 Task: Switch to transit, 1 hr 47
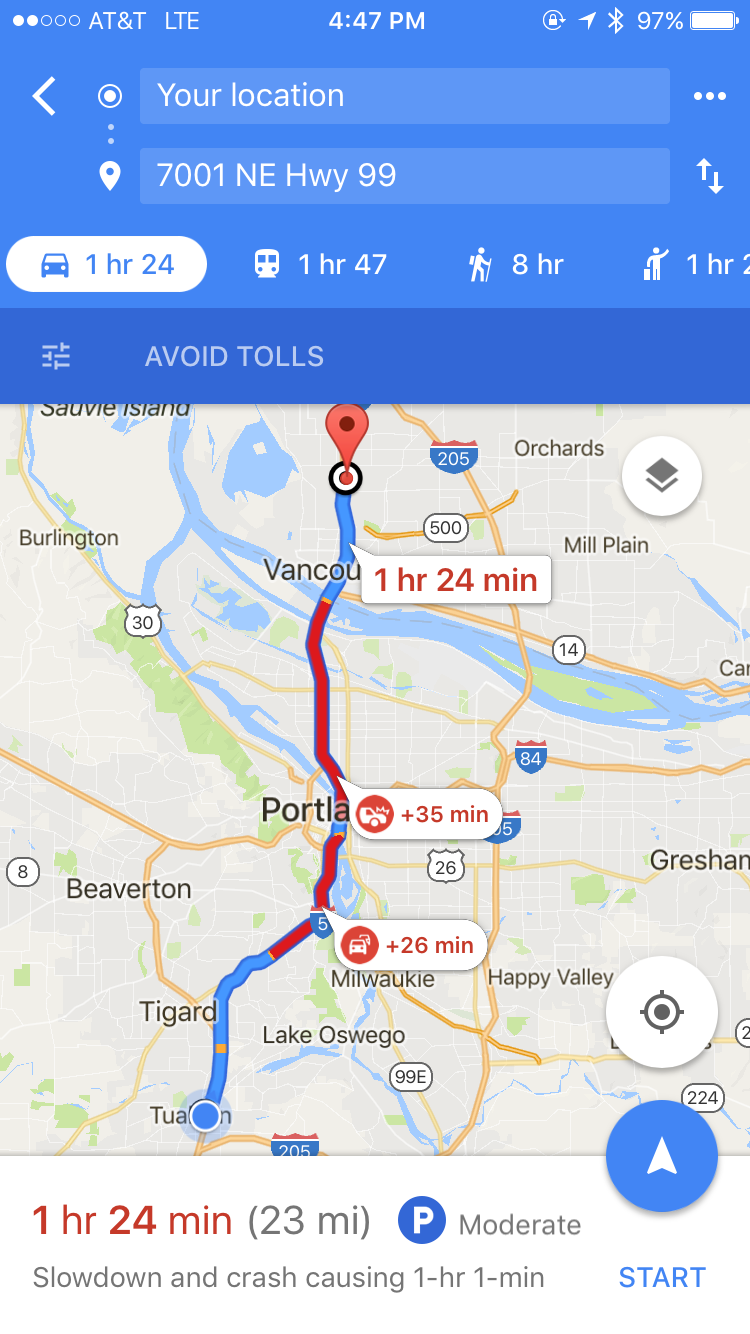point(320,265)
